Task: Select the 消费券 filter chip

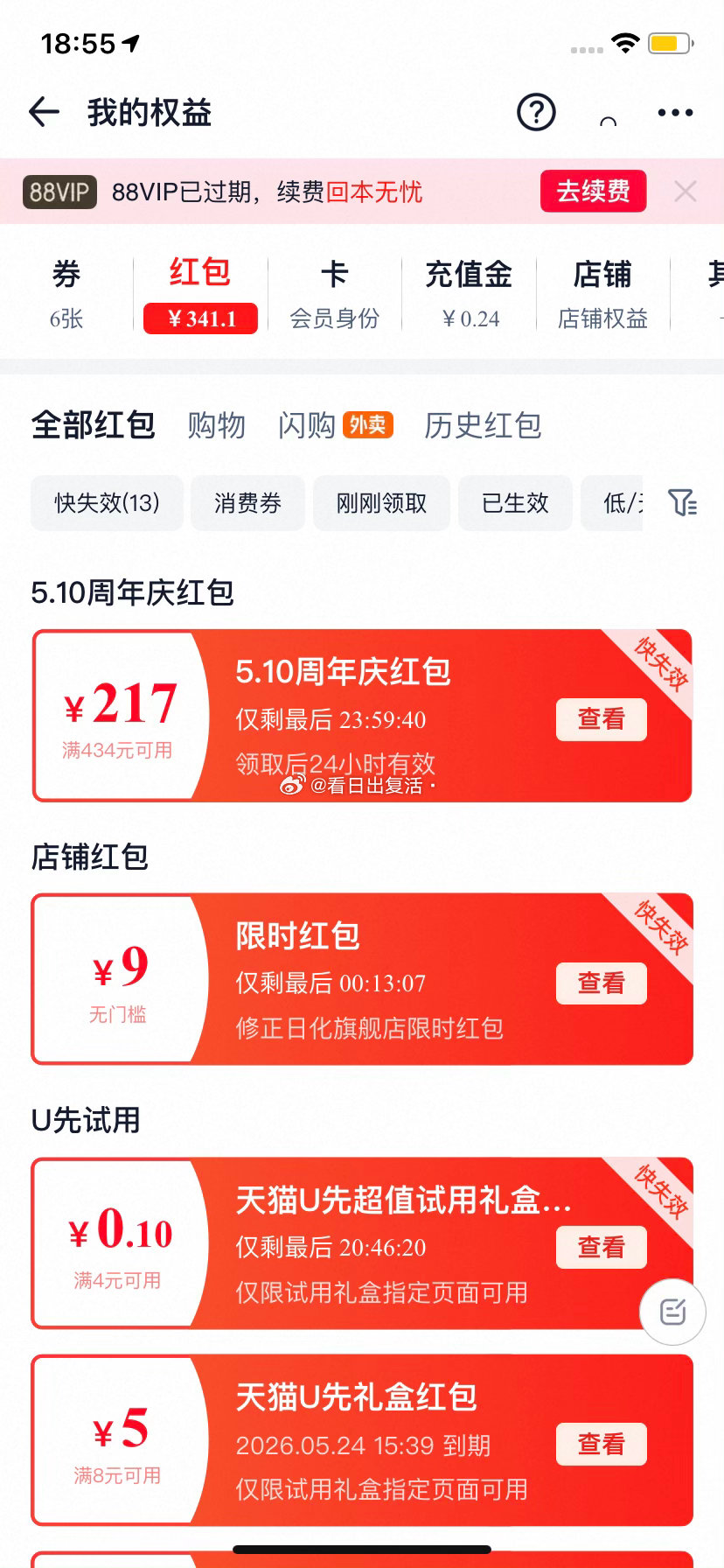Action: pos(247,503)
